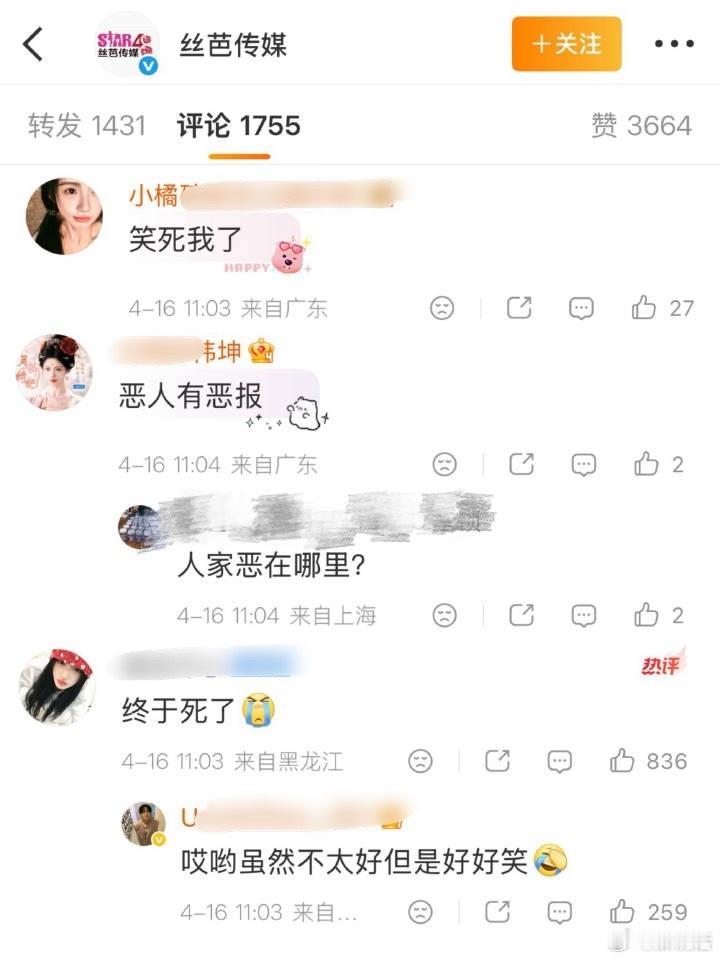720x960 pixels.
Task: Click avatar of commenter wearing red headband
Action: point(60,689)
